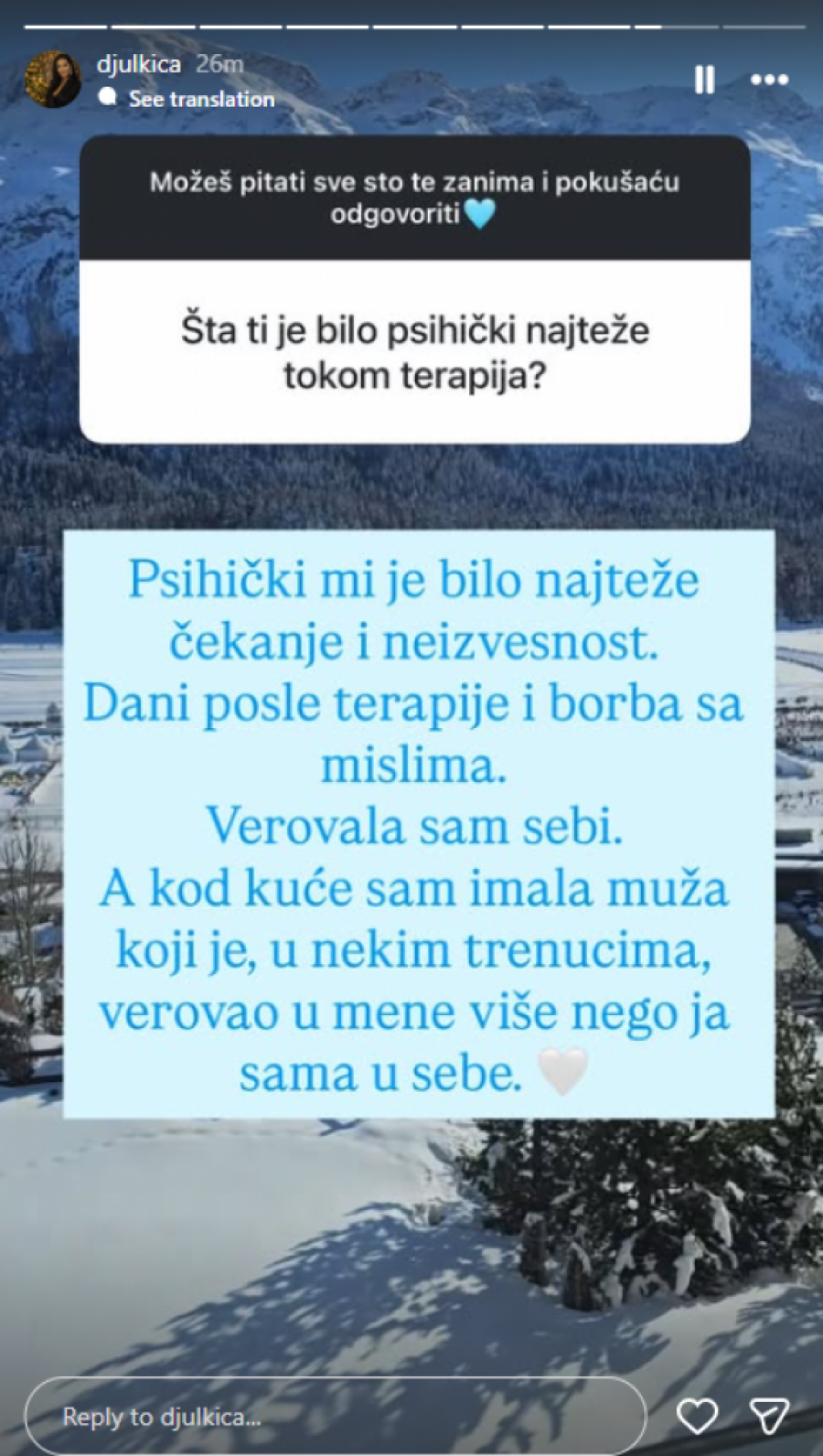Tap See translation link
The image size is (823, 1456).
pyautogui.click(x=200, y=99)
